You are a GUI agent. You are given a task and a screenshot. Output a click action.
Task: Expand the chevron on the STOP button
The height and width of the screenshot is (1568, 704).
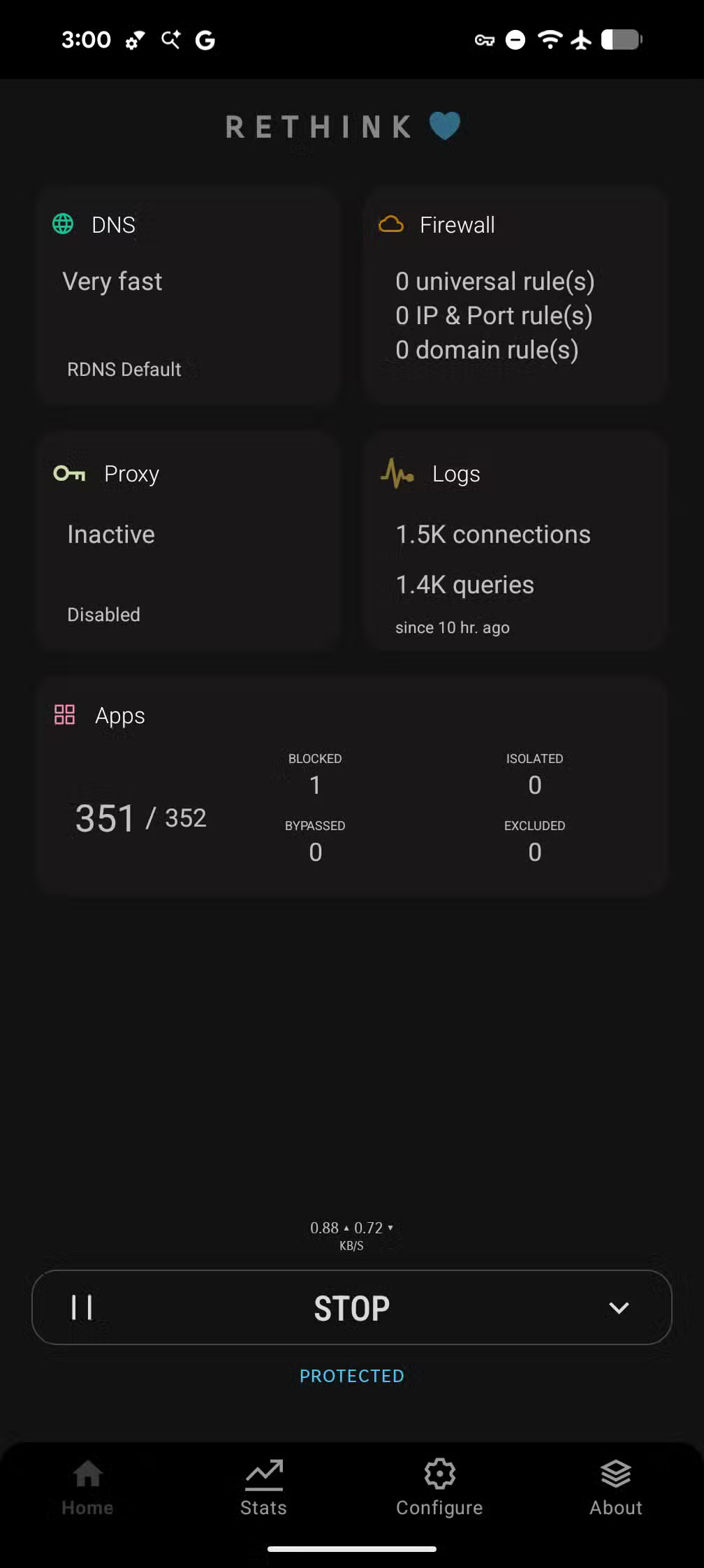coord(619,1307)
